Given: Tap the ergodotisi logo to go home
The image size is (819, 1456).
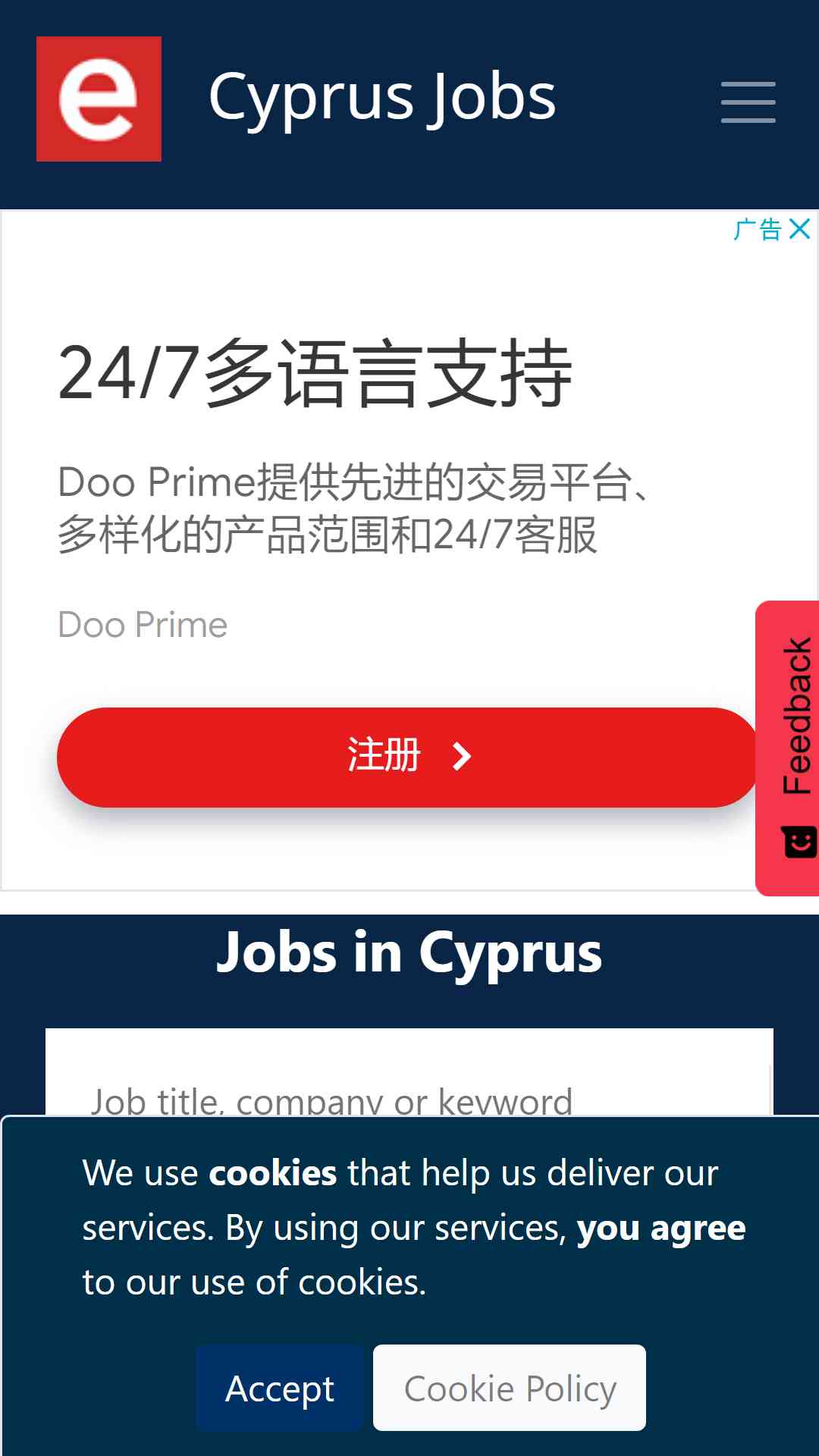Looking at the screenshot, I should click(x=99, y=99).
